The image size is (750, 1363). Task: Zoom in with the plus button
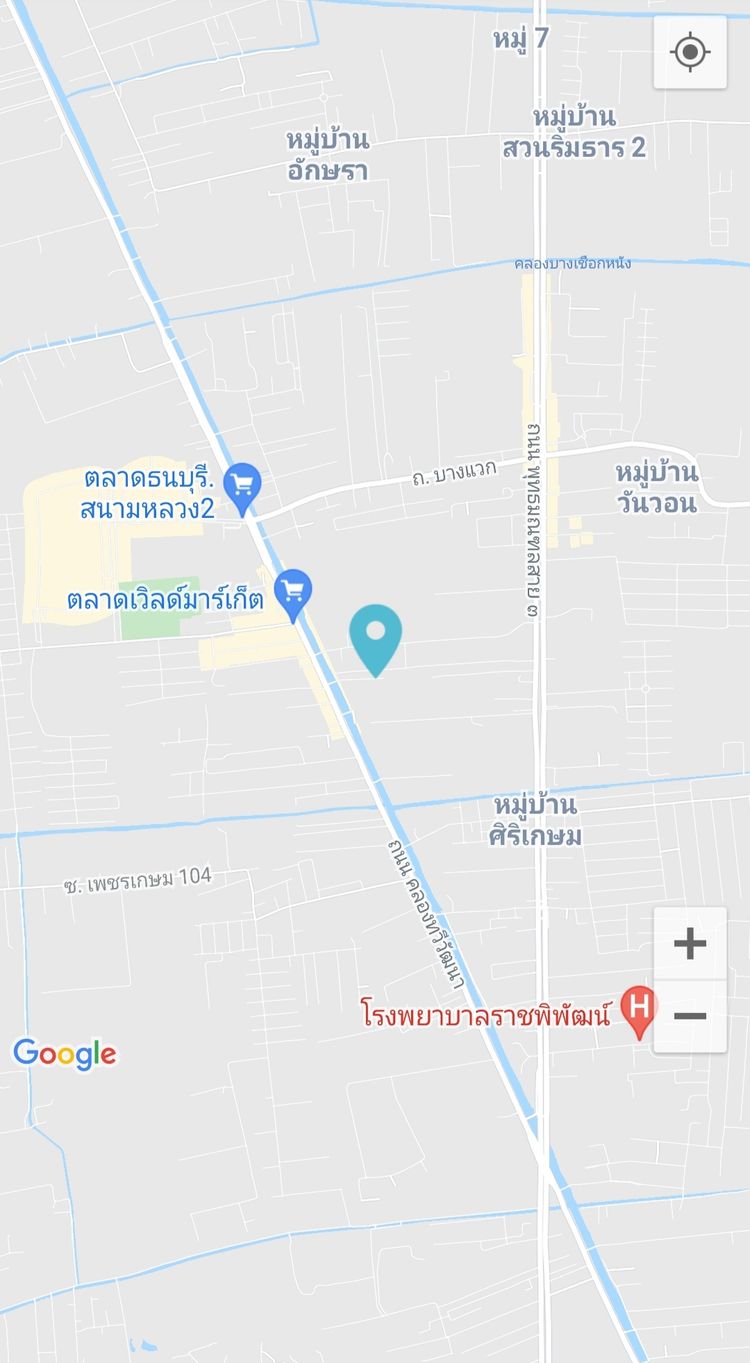pos(690,943)
